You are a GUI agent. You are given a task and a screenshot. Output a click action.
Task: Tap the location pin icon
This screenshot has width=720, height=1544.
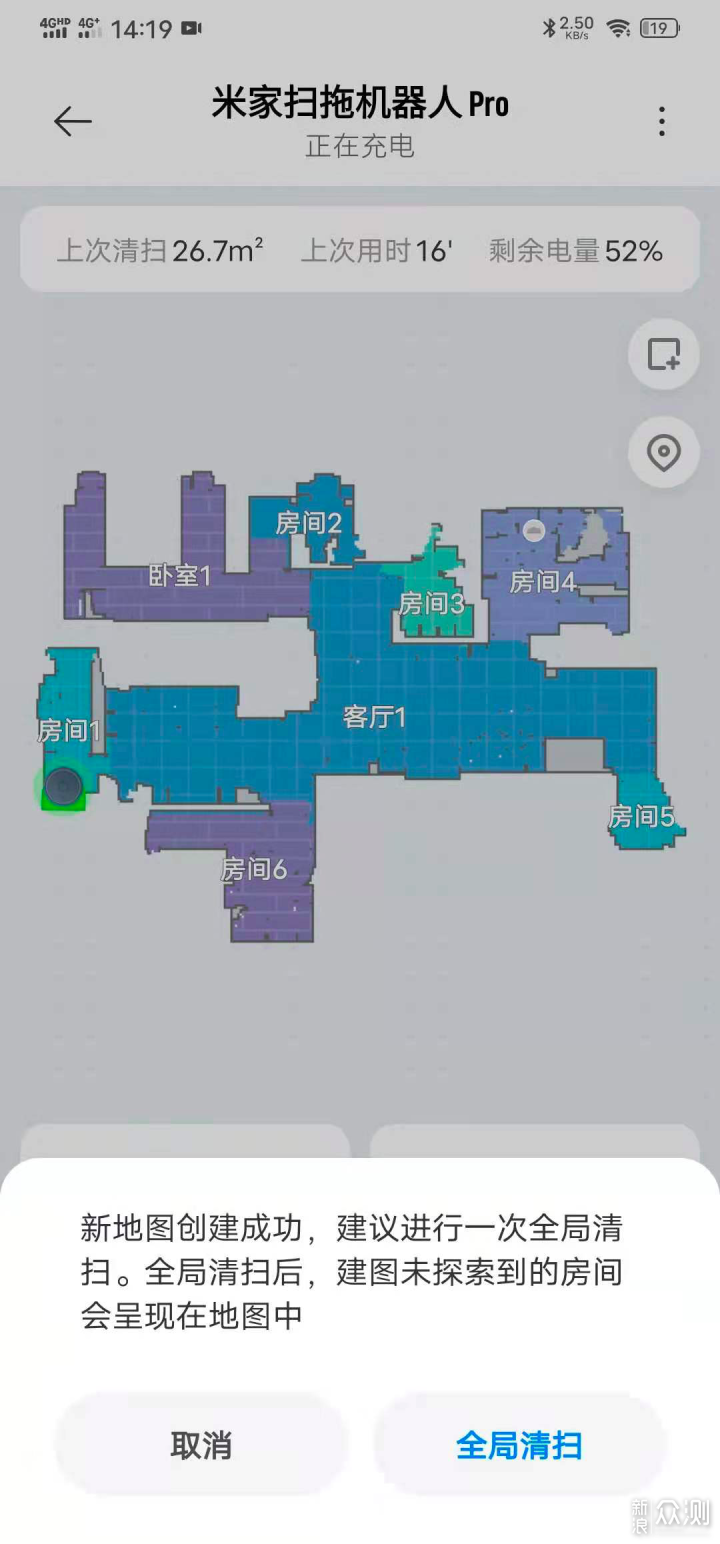664,453
